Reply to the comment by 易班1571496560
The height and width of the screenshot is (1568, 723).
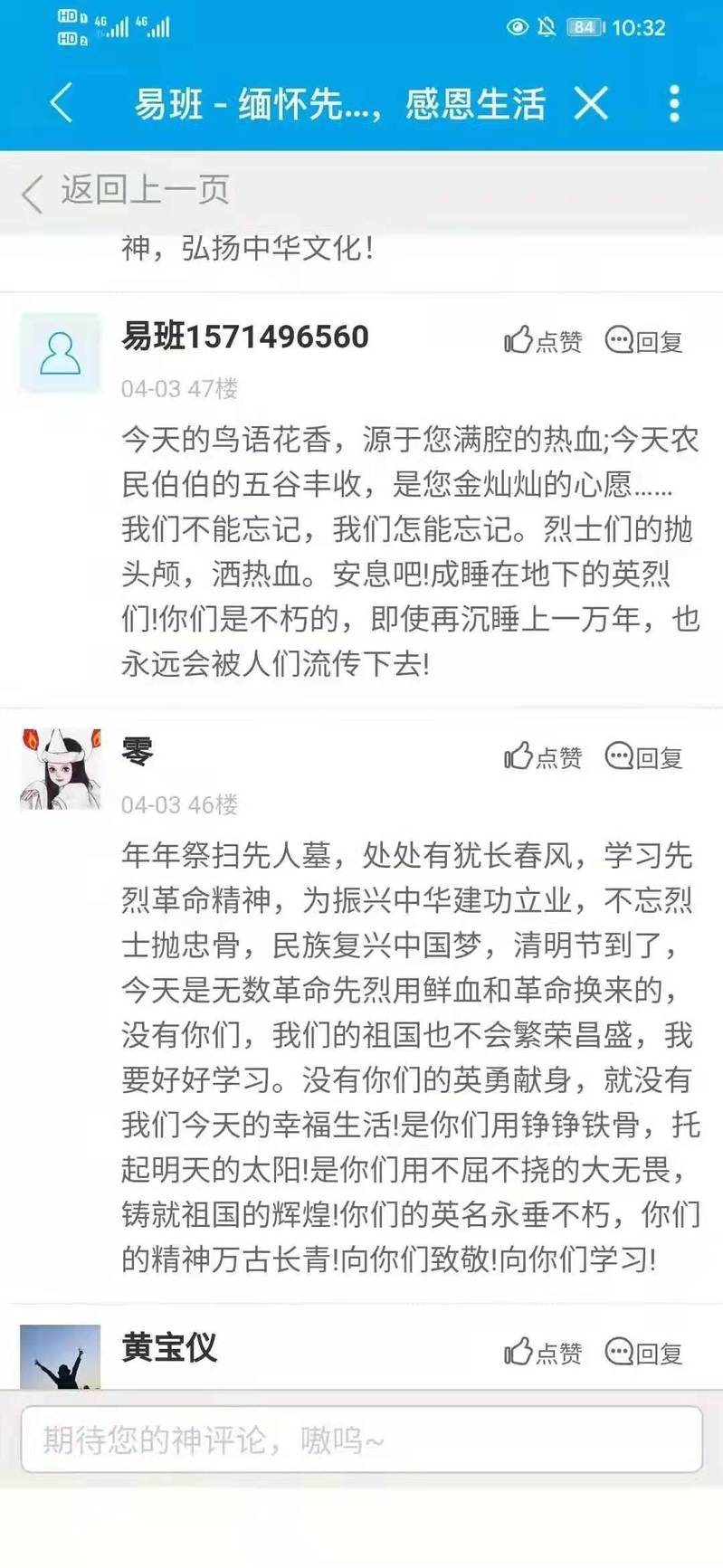click(x=643, y=341)
